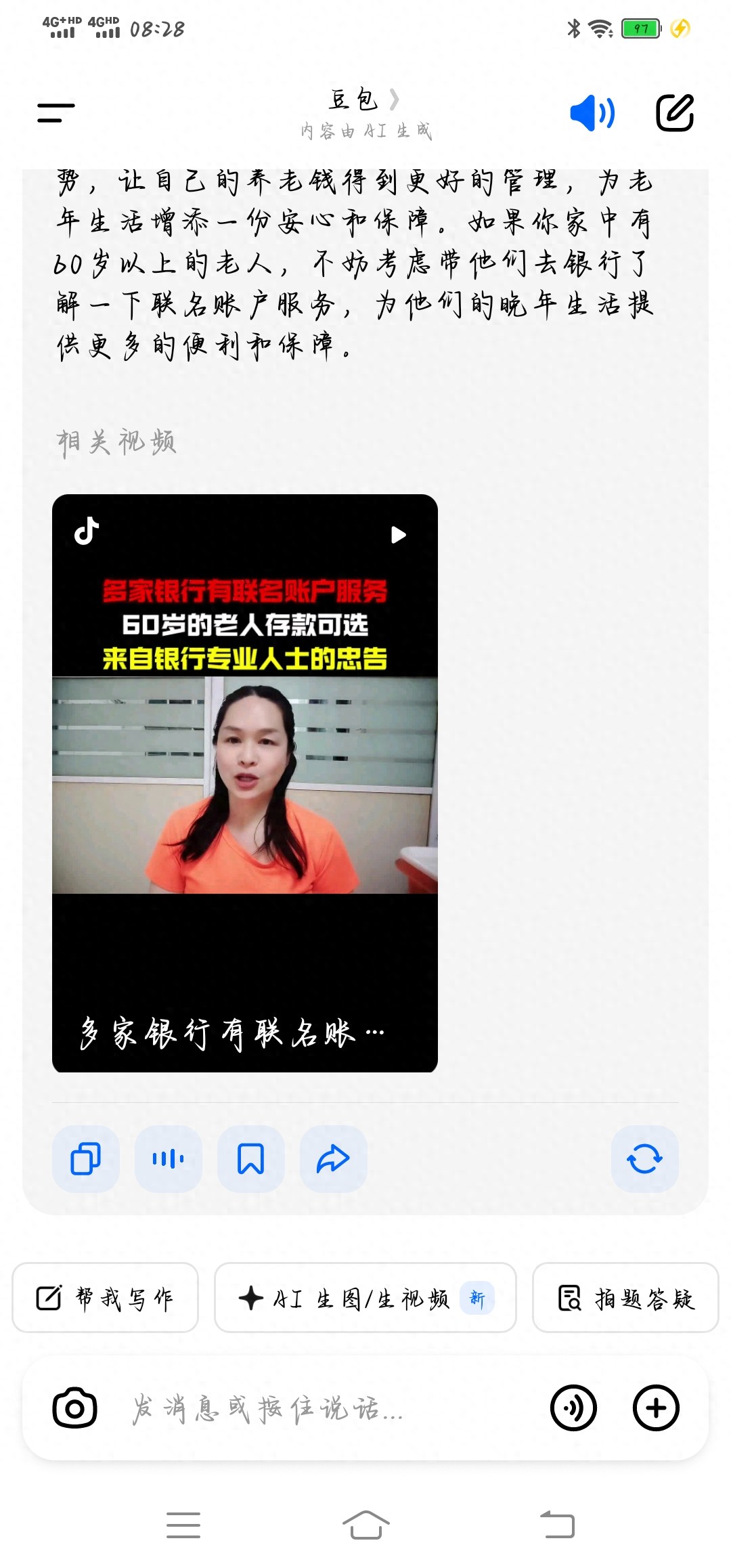Screen dimensions: 731x1568
Task: Share the AI response
Action: tap(333, 1159)
